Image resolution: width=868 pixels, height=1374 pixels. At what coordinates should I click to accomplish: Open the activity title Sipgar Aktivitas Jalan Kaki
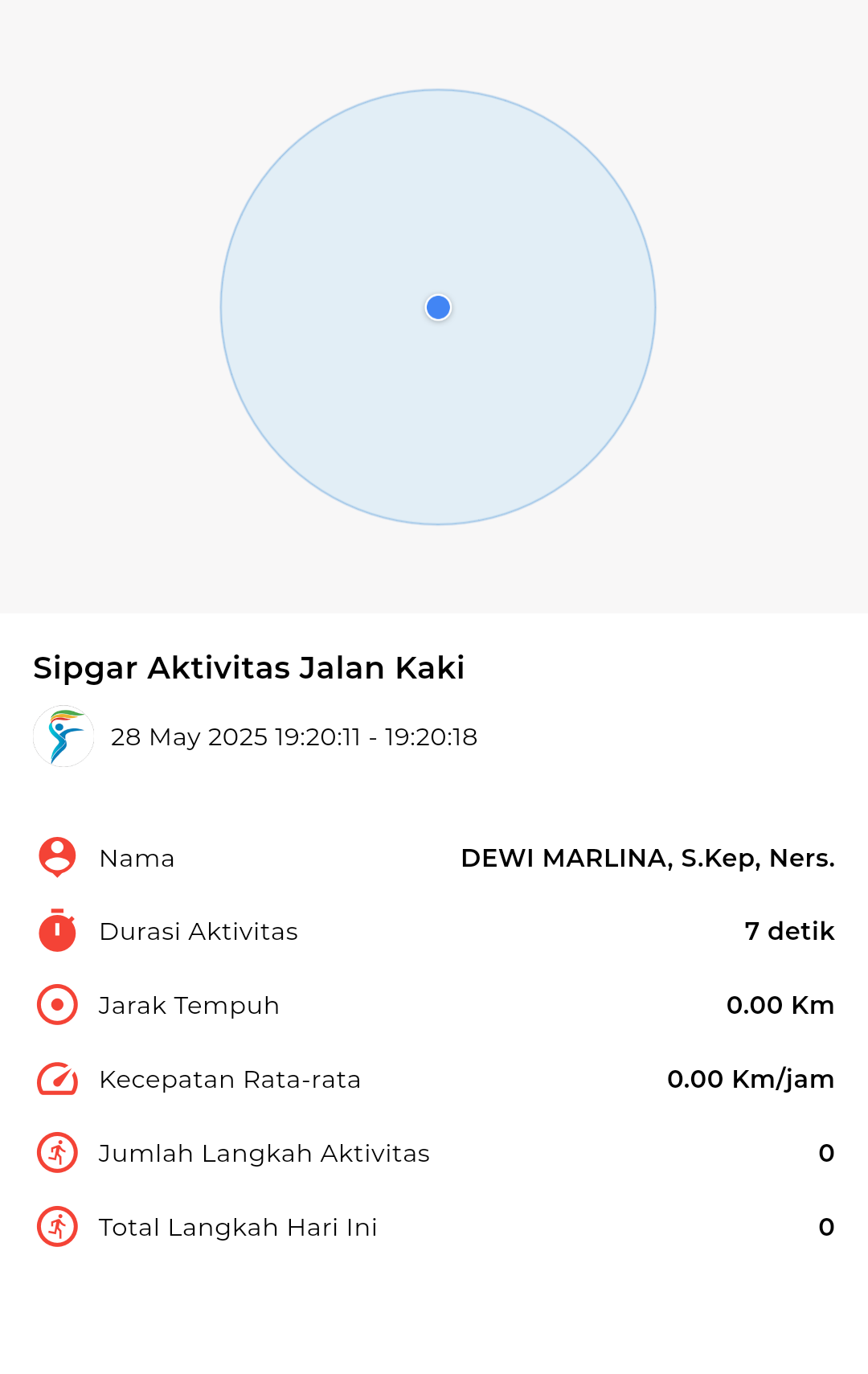tap(249, 667)
